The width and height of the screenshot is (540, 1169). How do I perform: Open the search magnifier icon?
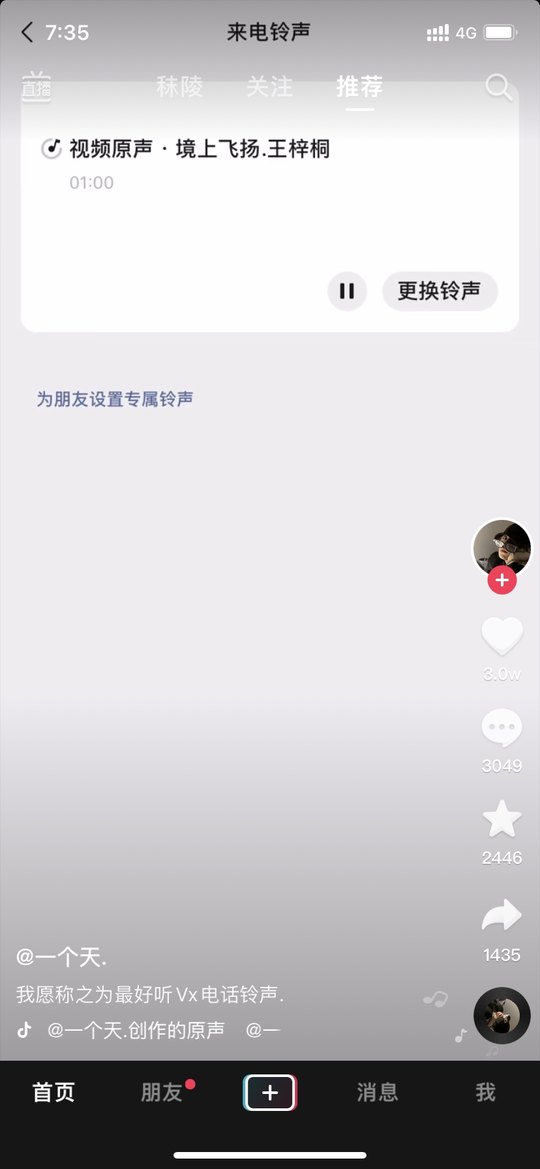point(499,87)
